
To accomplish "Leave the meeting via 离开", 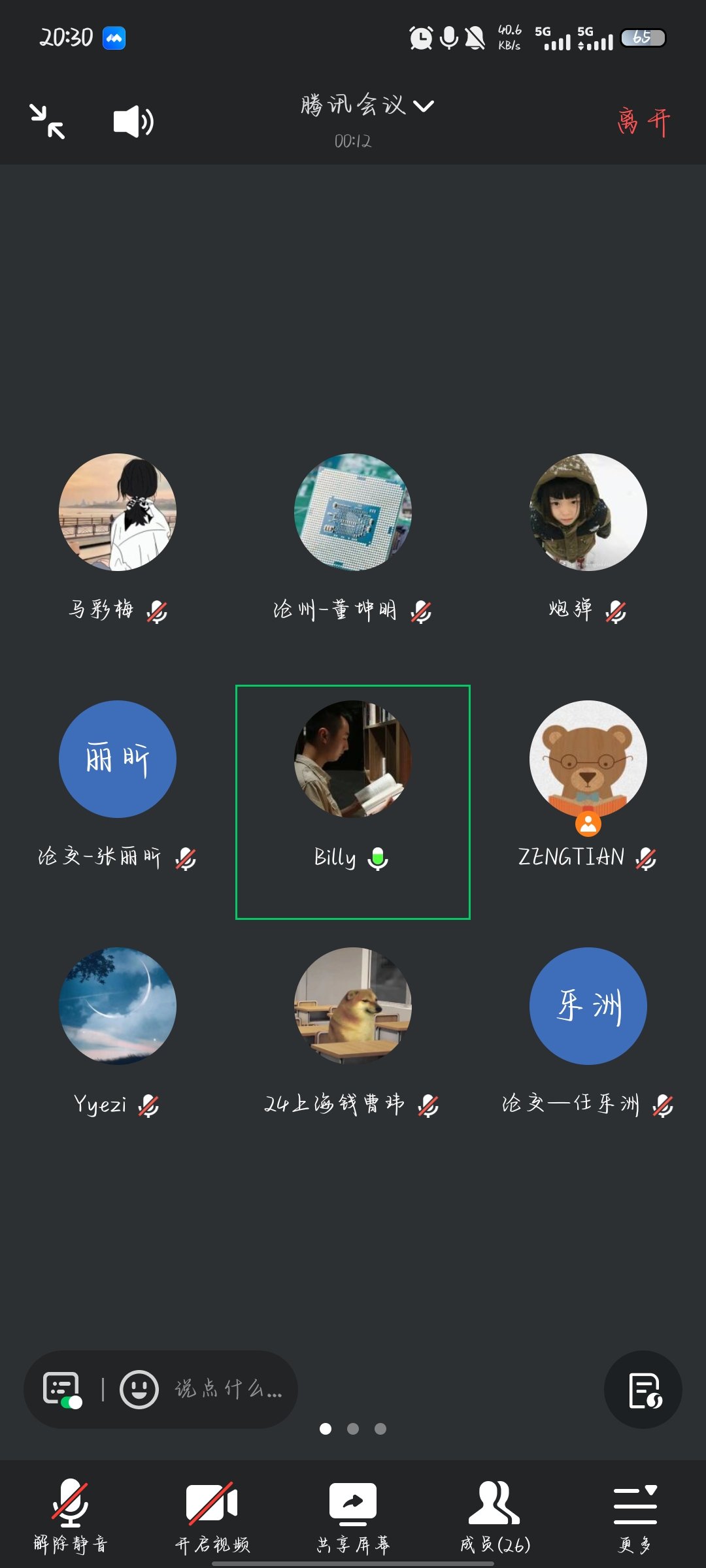I will coord(643,122).
